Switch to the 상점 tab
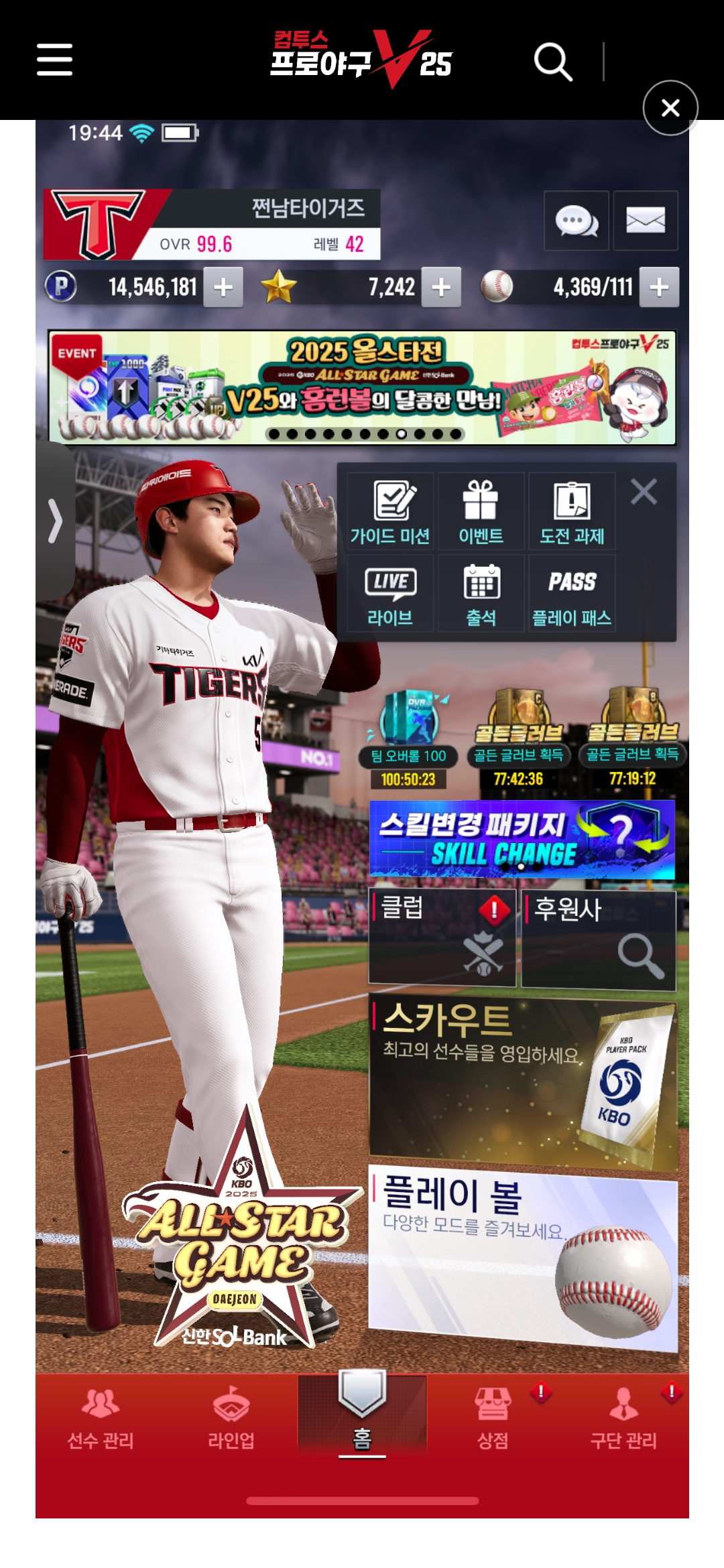The image size is (724, 1568). pos(493,1418)
